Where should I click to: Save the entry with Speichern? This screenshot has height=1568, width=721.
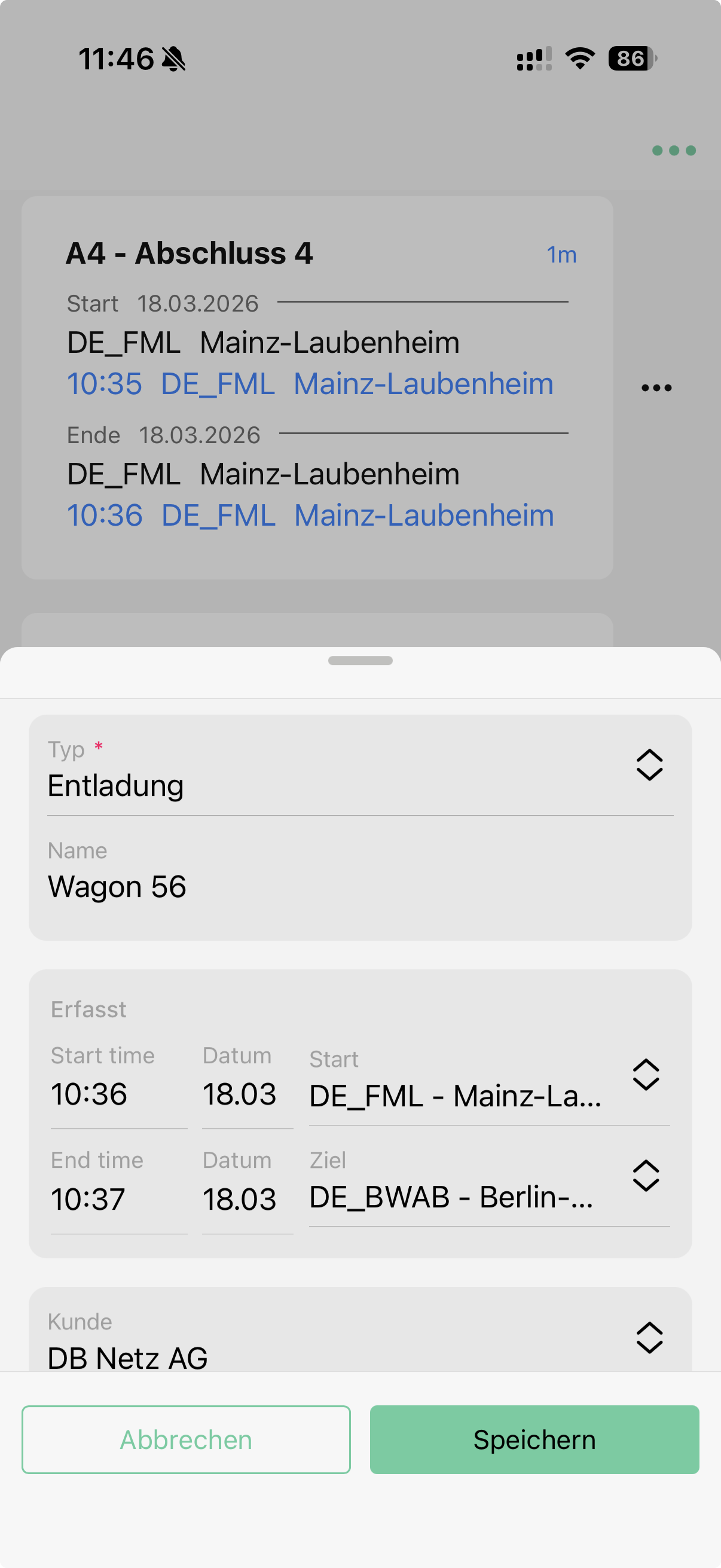pos(534,1439)
